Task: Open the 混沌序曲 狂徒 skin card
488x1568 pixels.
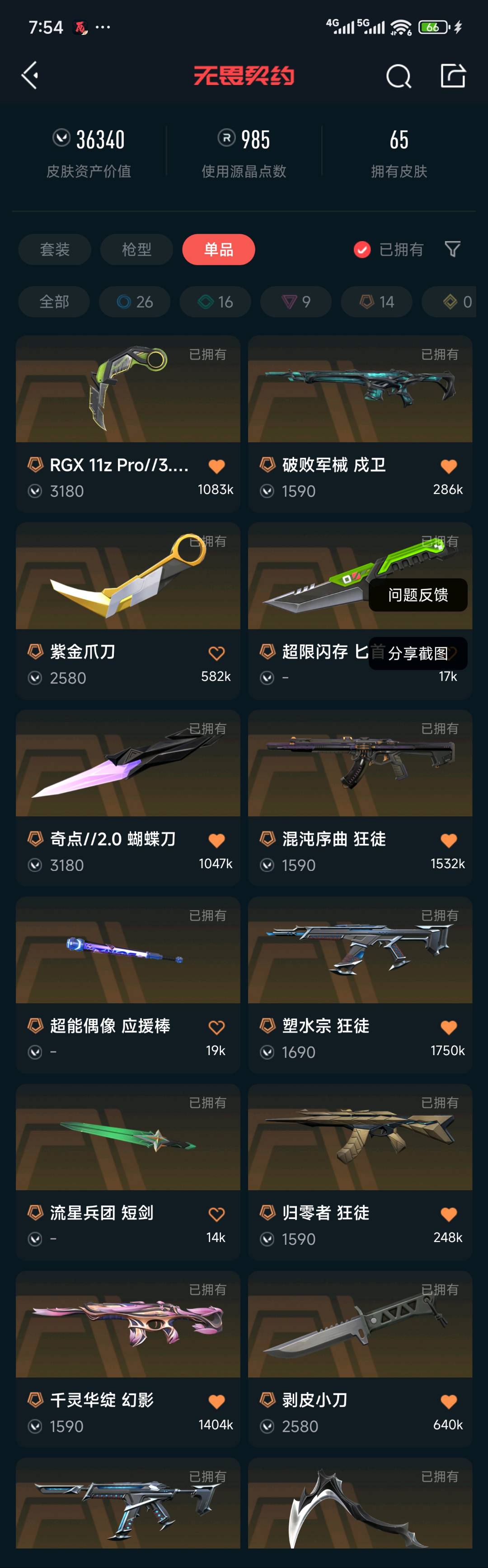Action: (360, 773)
